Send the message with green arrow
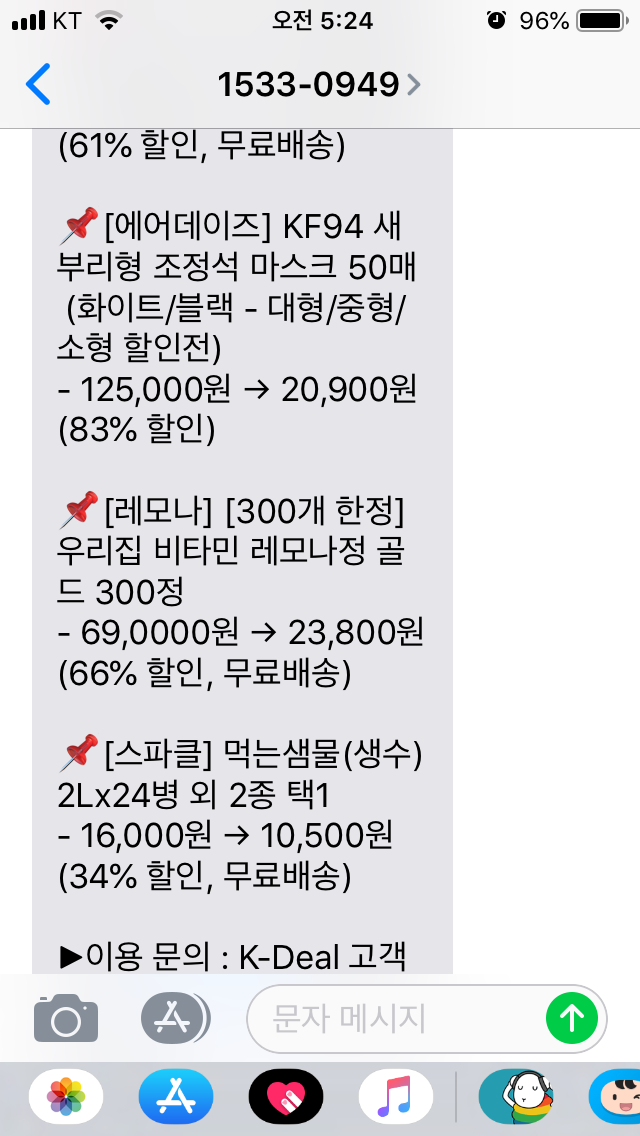640x1136 pixels. 572,1019
